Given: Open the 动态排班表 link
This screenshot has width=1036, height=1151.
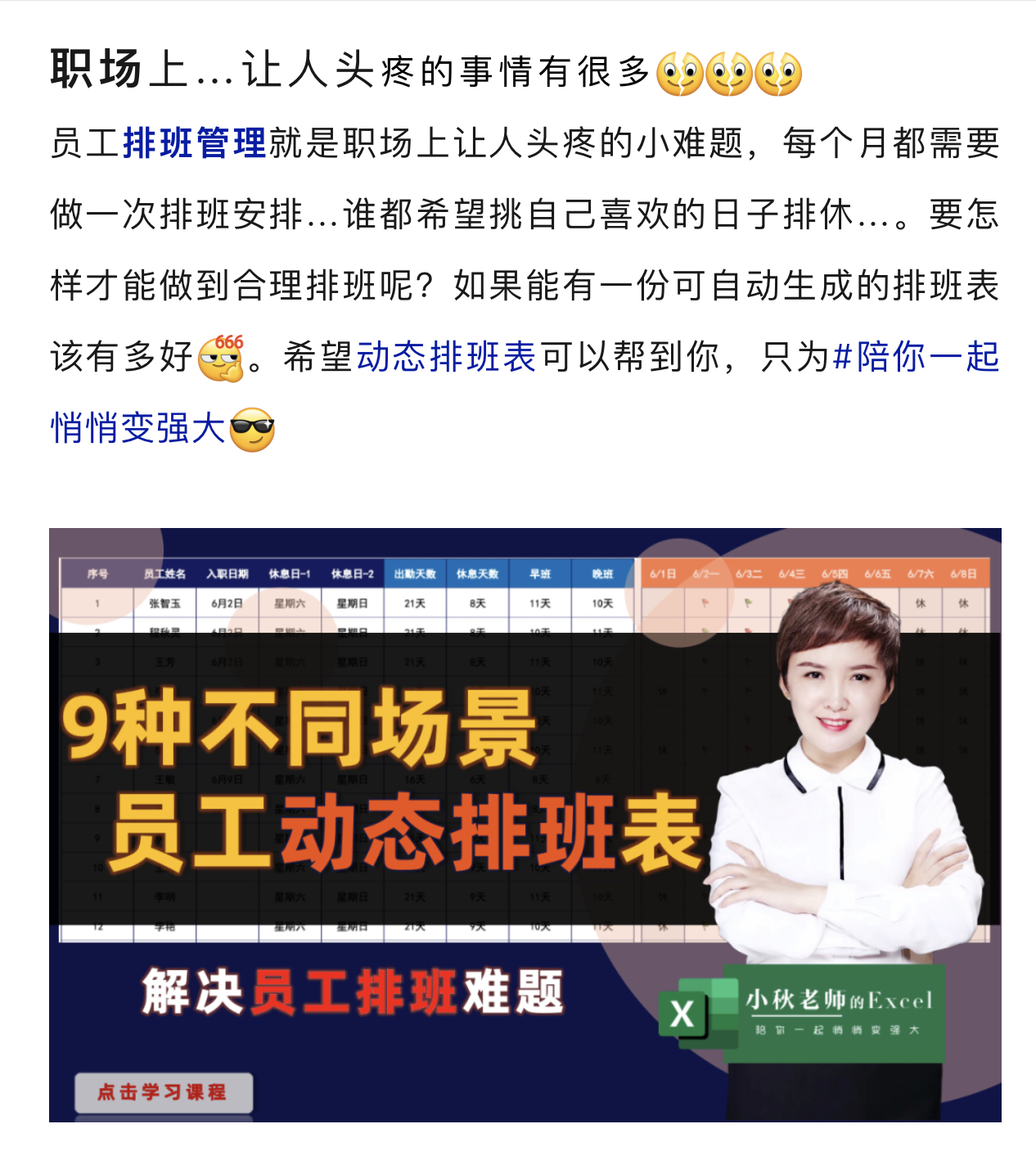Looking at the screenshot, I should coord(446,357).
